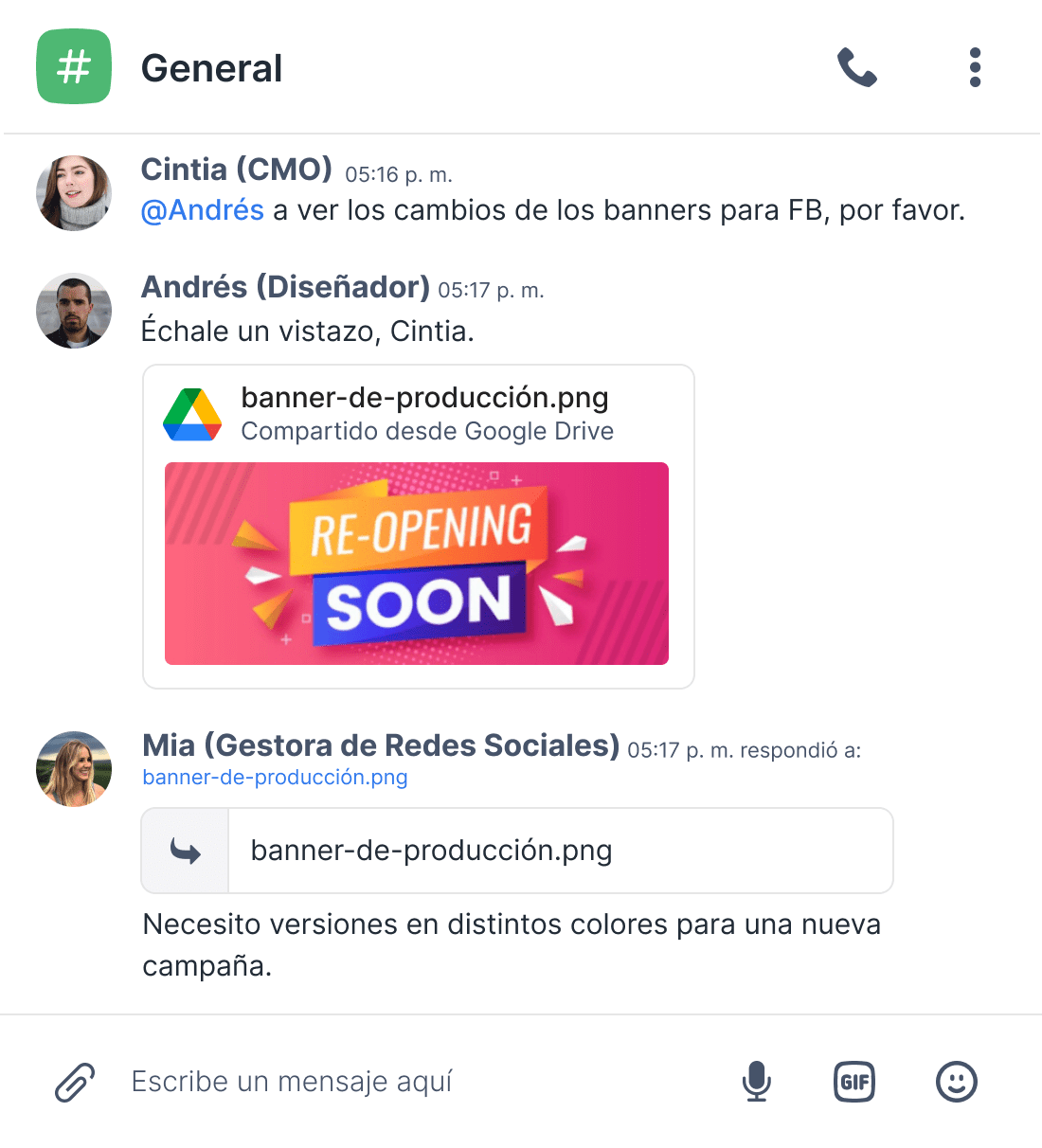Record a voice message with the microphone icon

(x=757, y=1081)
